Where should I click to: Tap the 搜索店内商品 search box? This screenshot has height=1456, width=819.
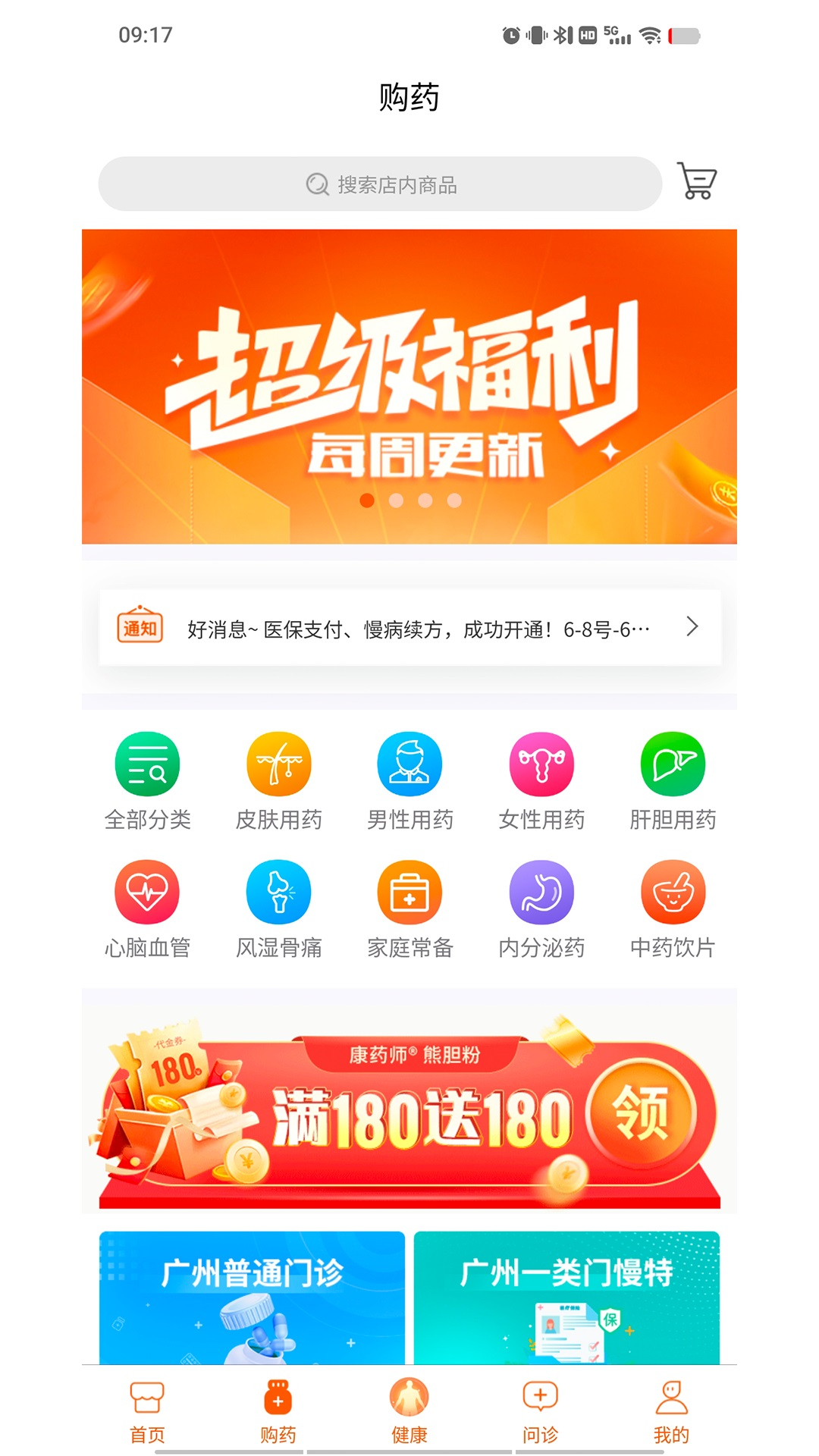pos(380,184)
